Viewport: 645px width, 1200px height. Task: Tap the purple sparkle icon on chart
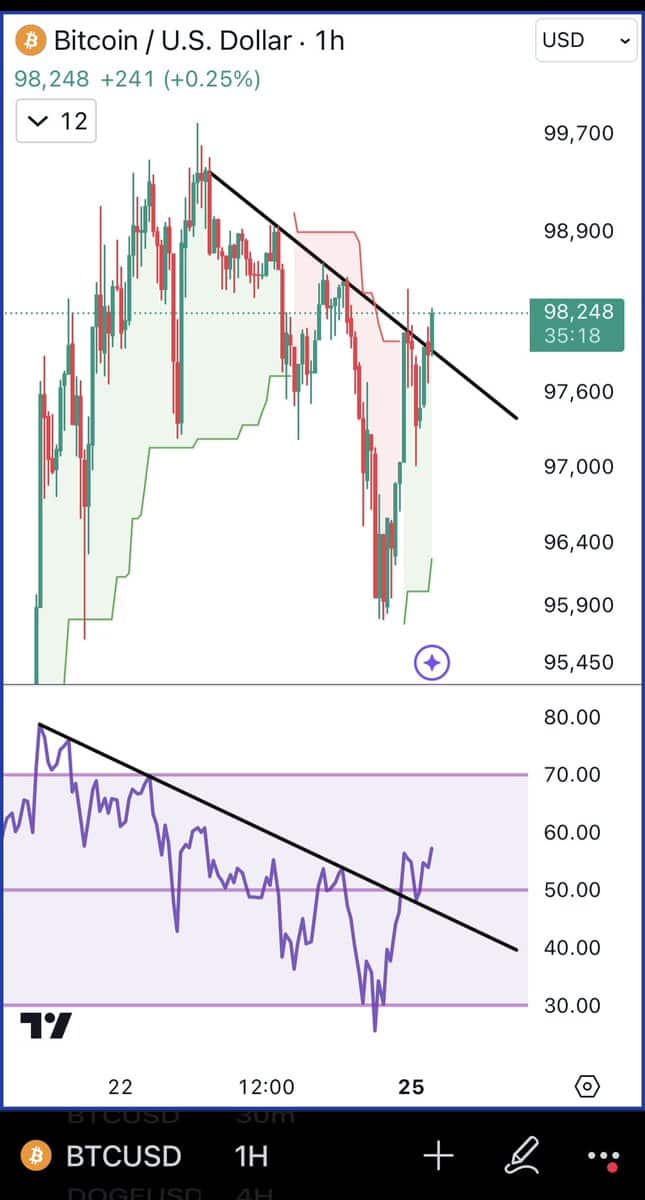coord(432,661)
